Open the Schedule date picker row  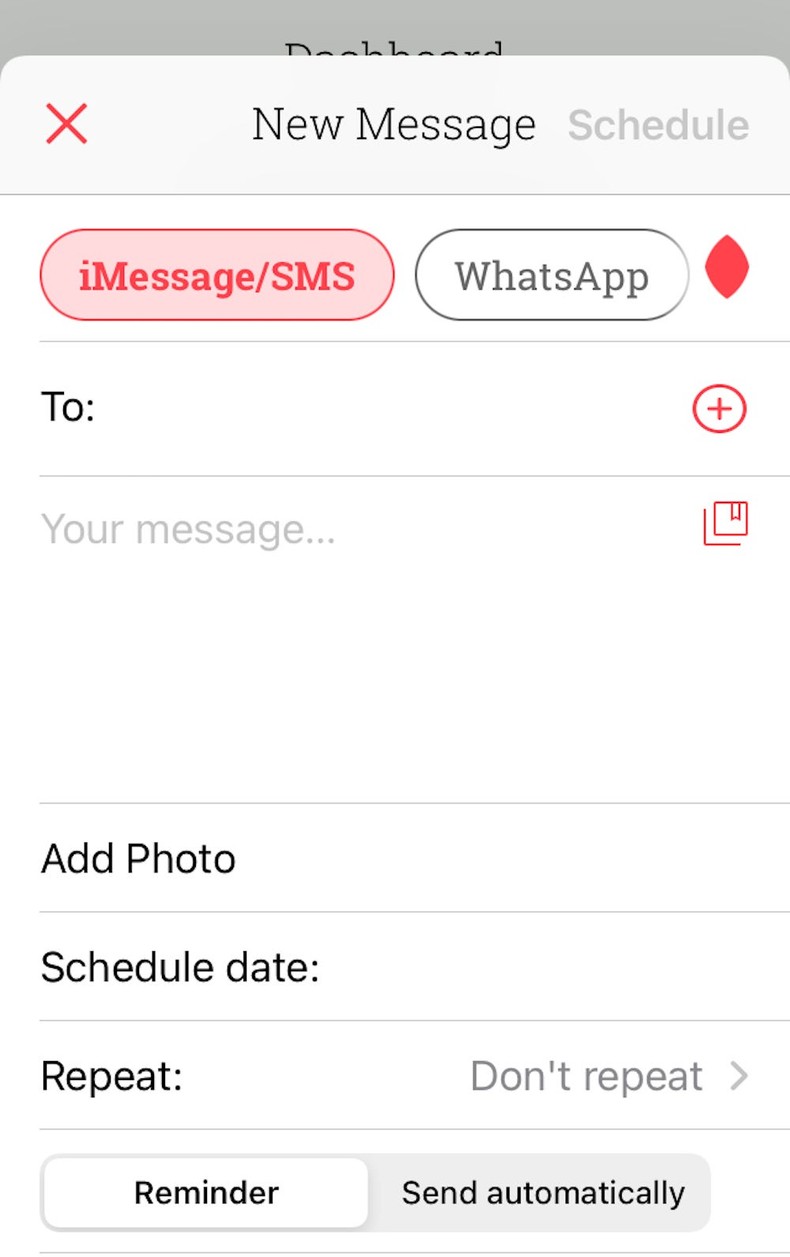point(395,967)
